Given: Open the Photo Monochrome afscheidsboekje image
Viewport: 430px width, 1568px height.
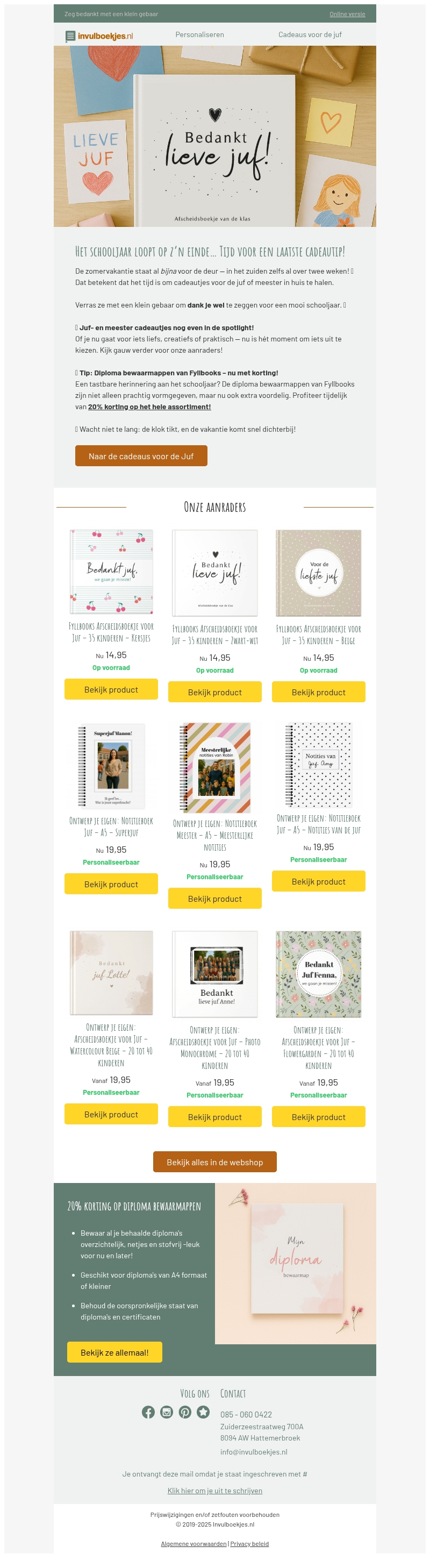Looking at the screenshot, I should (214, 974).
